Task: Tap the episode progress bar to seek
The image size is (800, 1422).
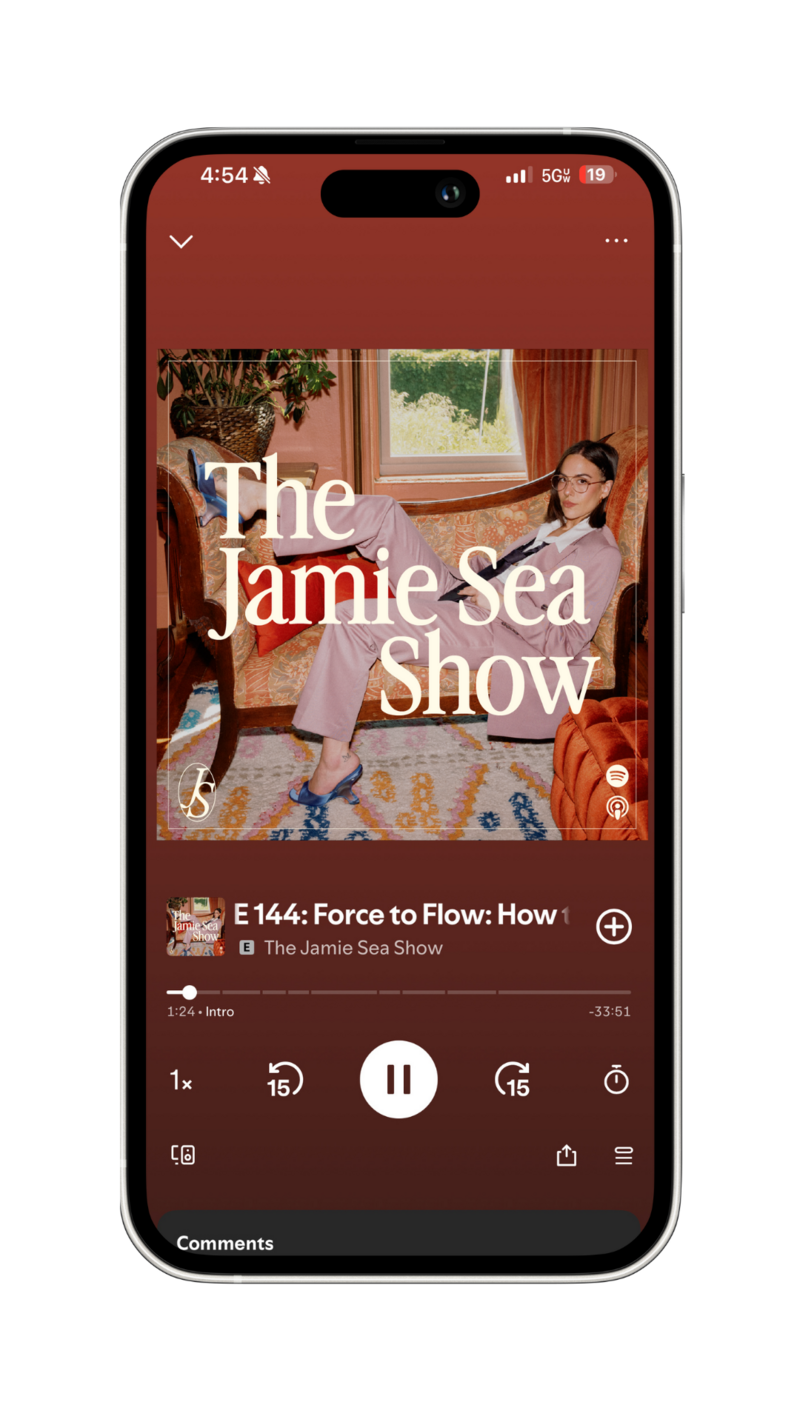Action: (400, 992)
